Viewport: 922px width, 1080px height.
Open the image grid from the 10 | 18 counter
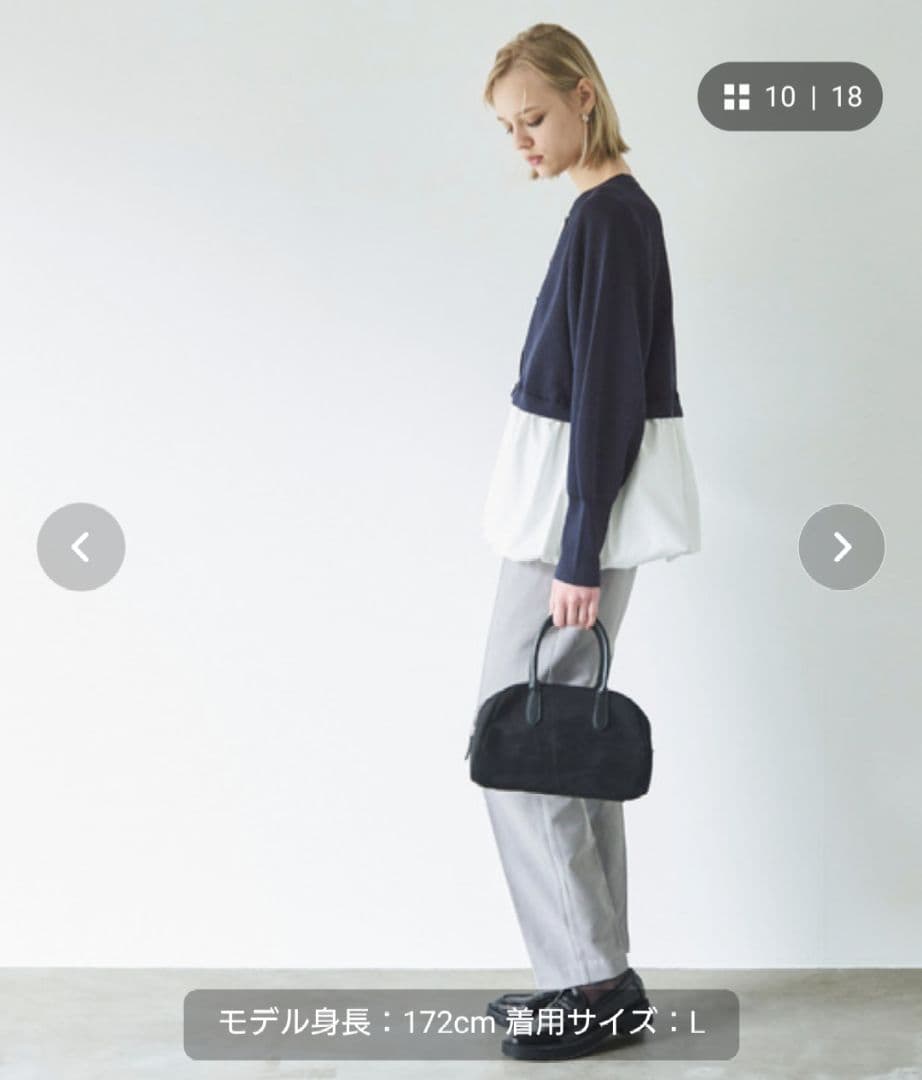789,97
